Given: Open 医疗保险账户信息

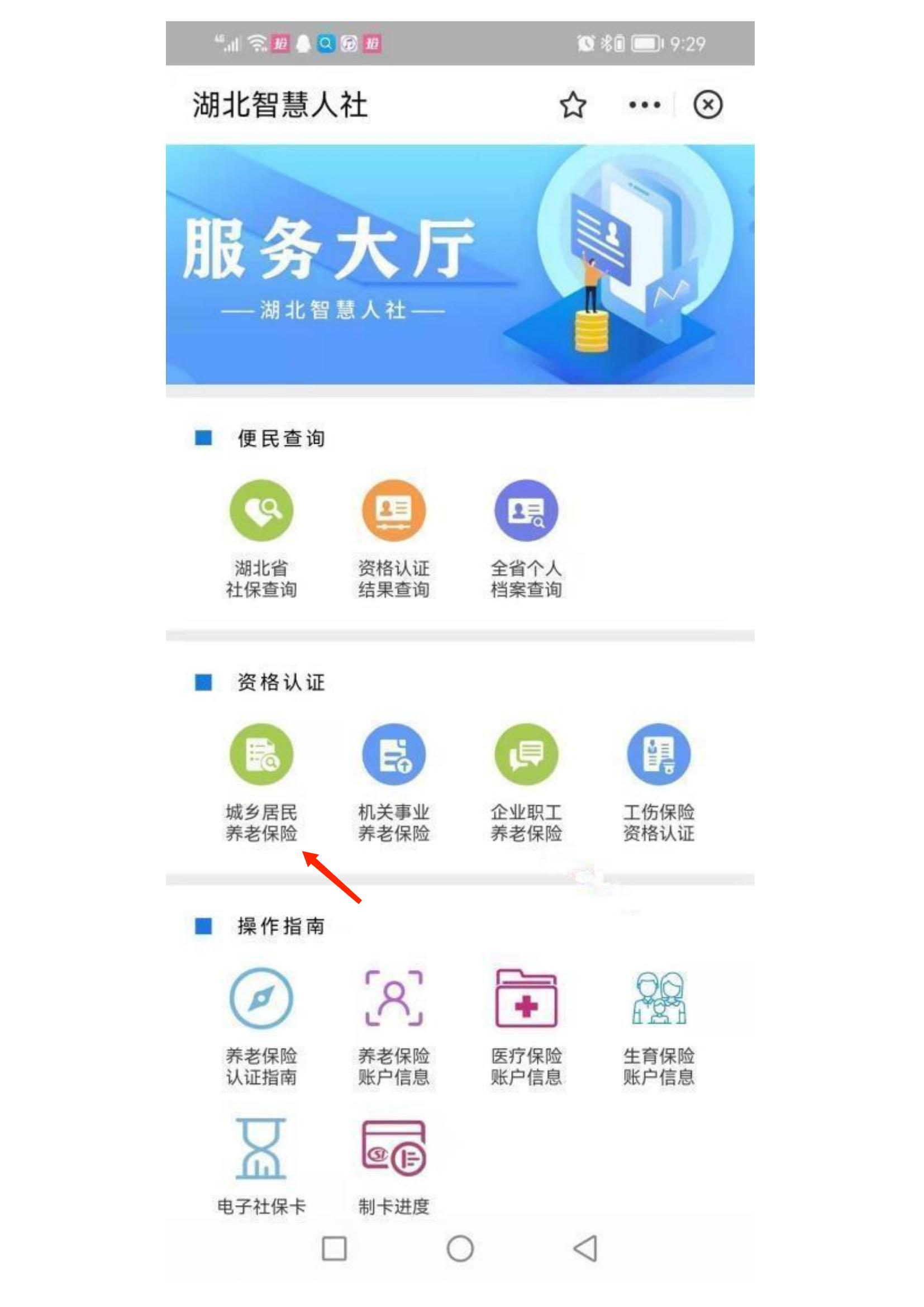Looking at the screenshot, I should pyautogui.click(x=526, y=999).
